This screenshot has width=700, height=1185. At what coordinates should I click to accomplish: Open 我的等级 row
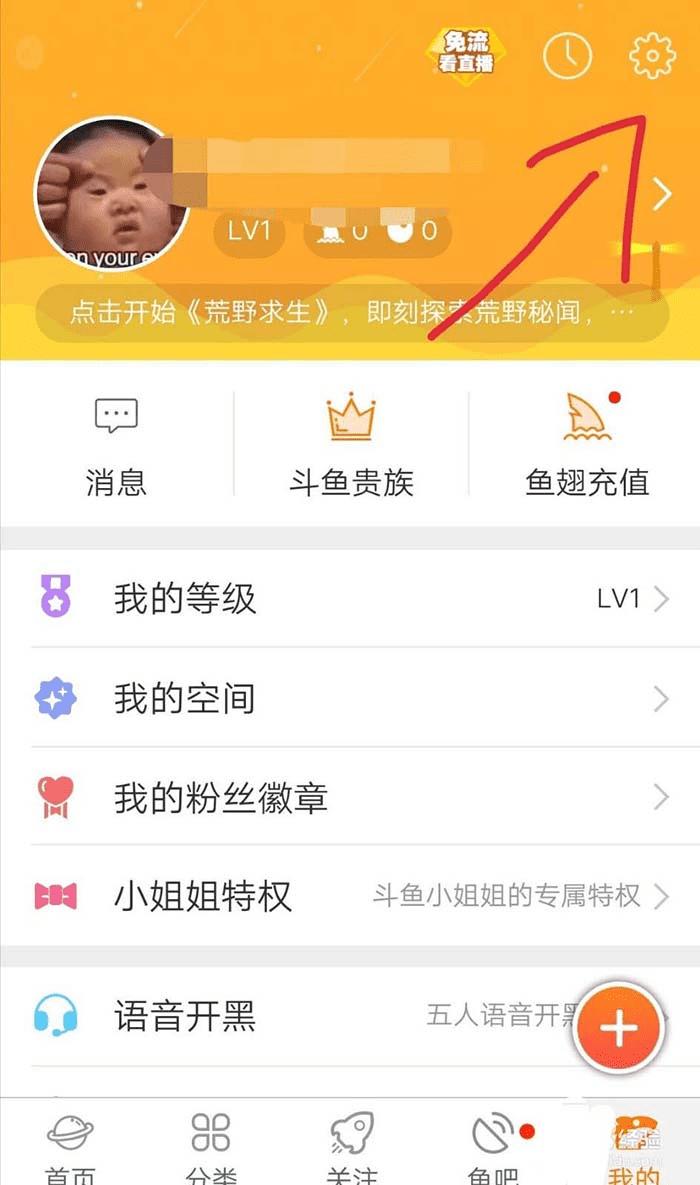[350, 598]
